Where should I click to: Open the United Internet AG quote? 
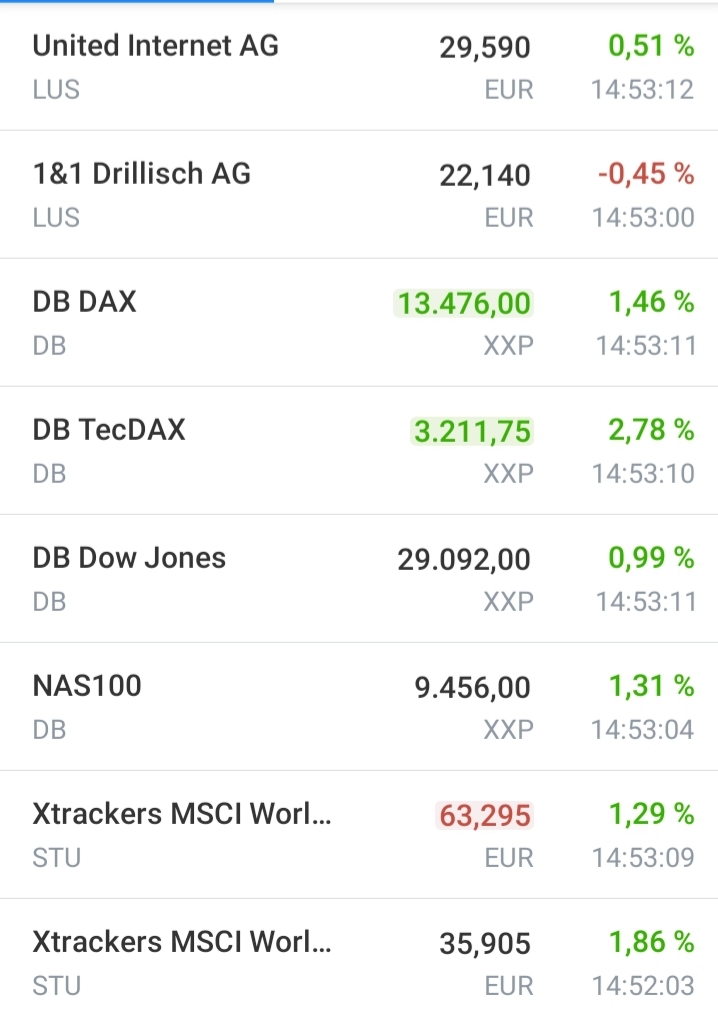(156, 46)
